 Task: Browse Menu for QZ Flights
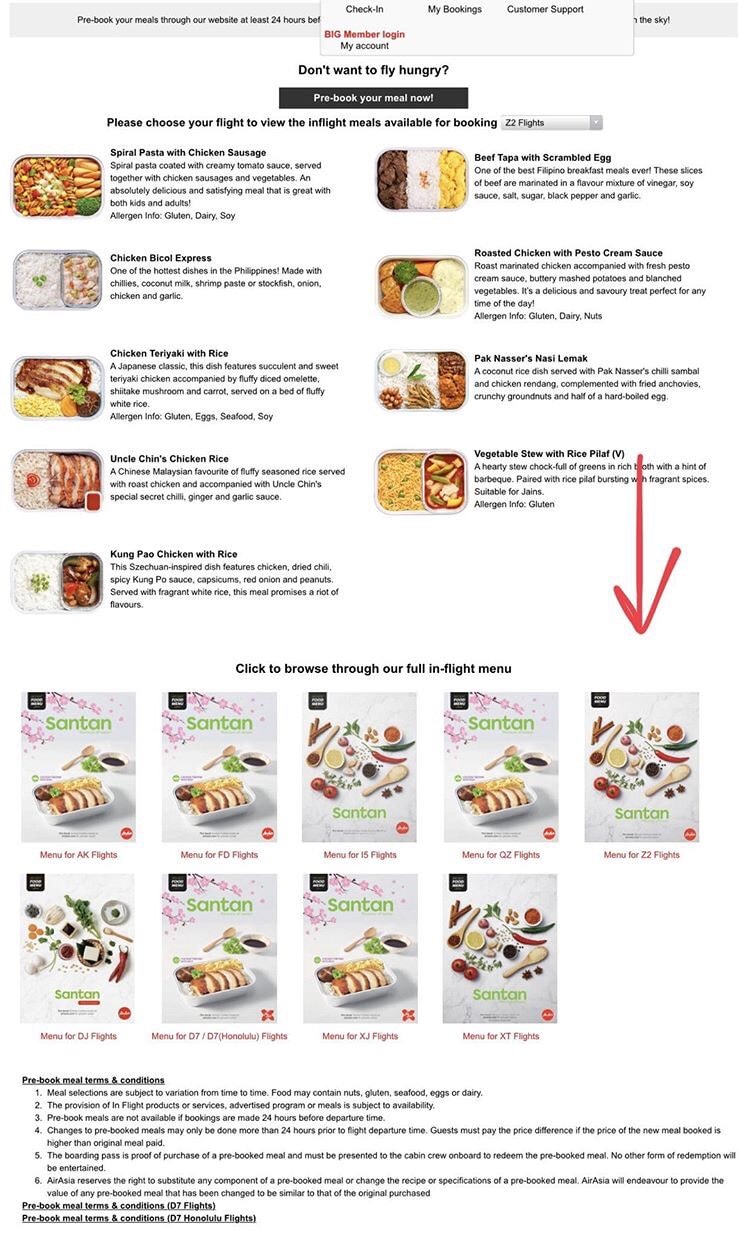pos(500,855)
